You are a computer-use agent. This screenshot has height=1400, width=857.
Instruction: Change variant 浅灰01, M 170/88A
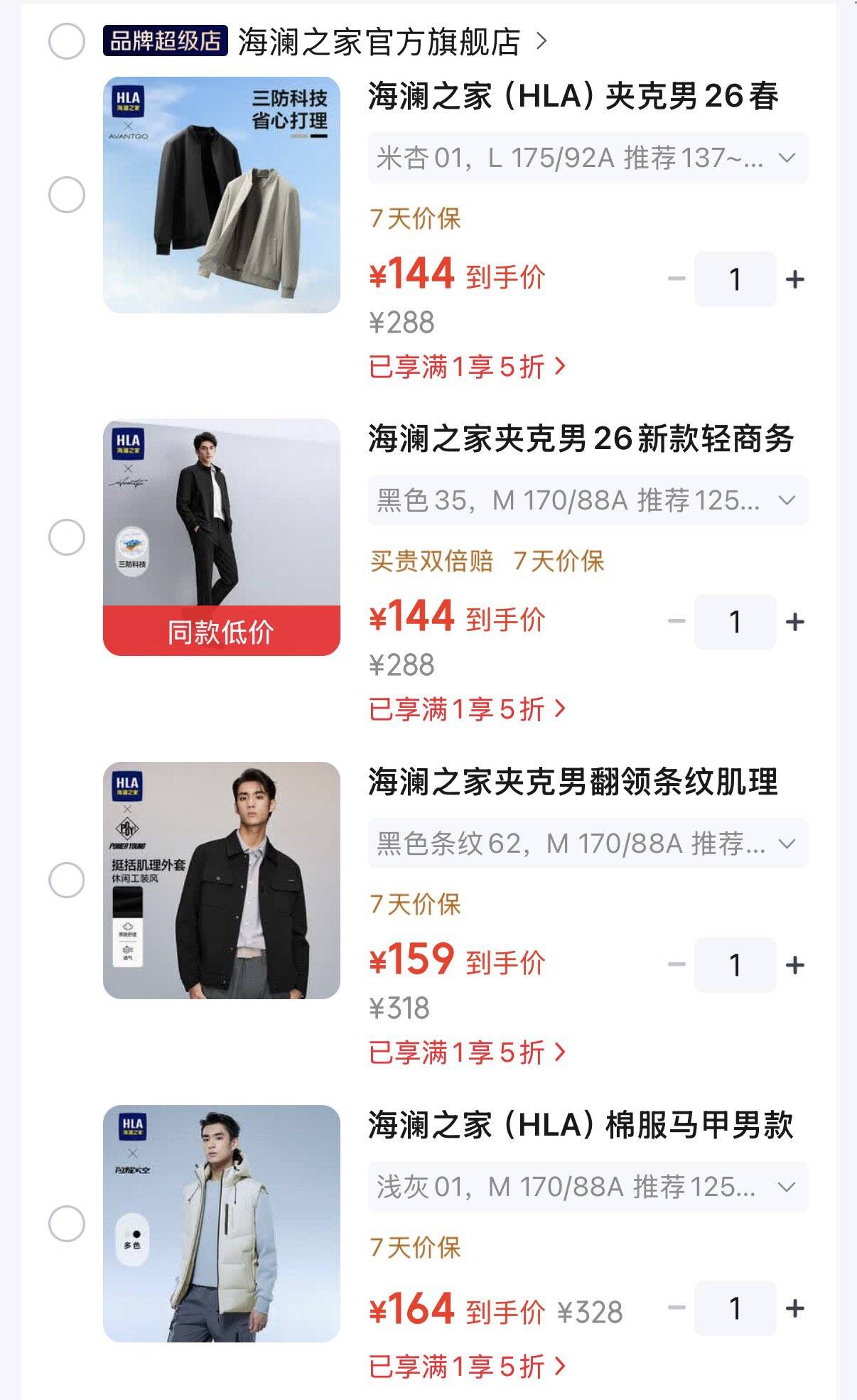point(588,1187)
